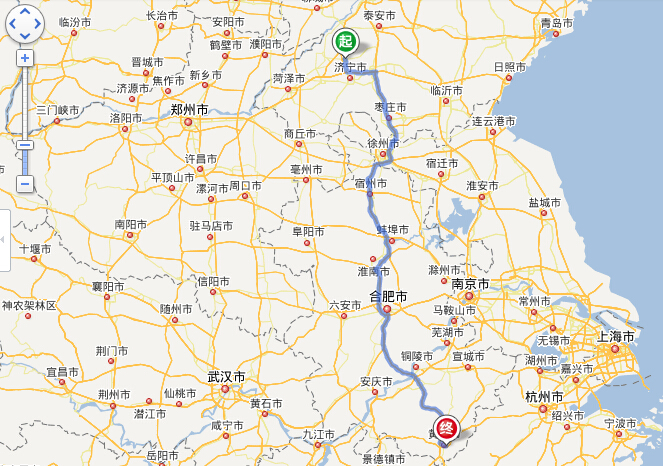663x466 pixels.
Task: Pan the map down with the compass arrow
Action: [25, 35]
